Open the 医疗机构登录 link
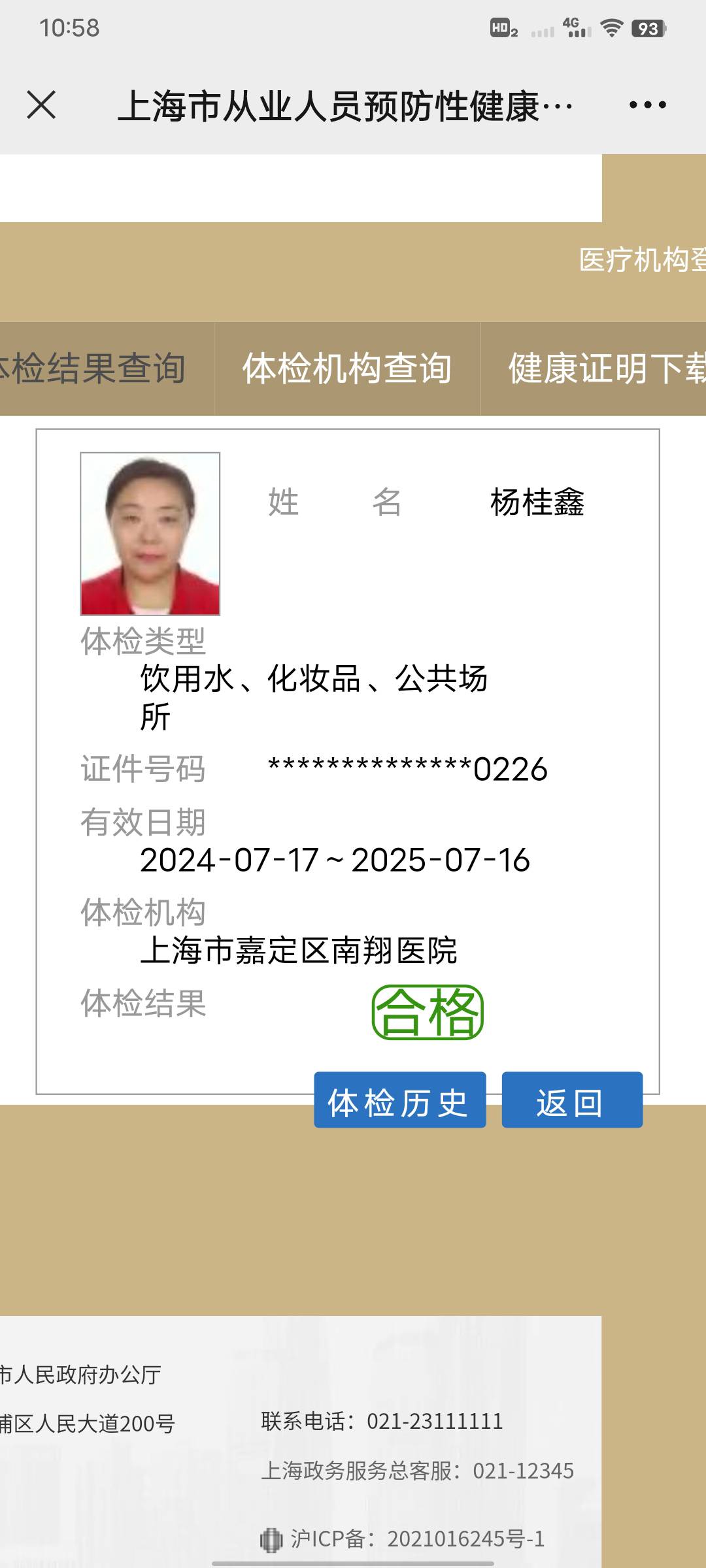 pos(641,260)
